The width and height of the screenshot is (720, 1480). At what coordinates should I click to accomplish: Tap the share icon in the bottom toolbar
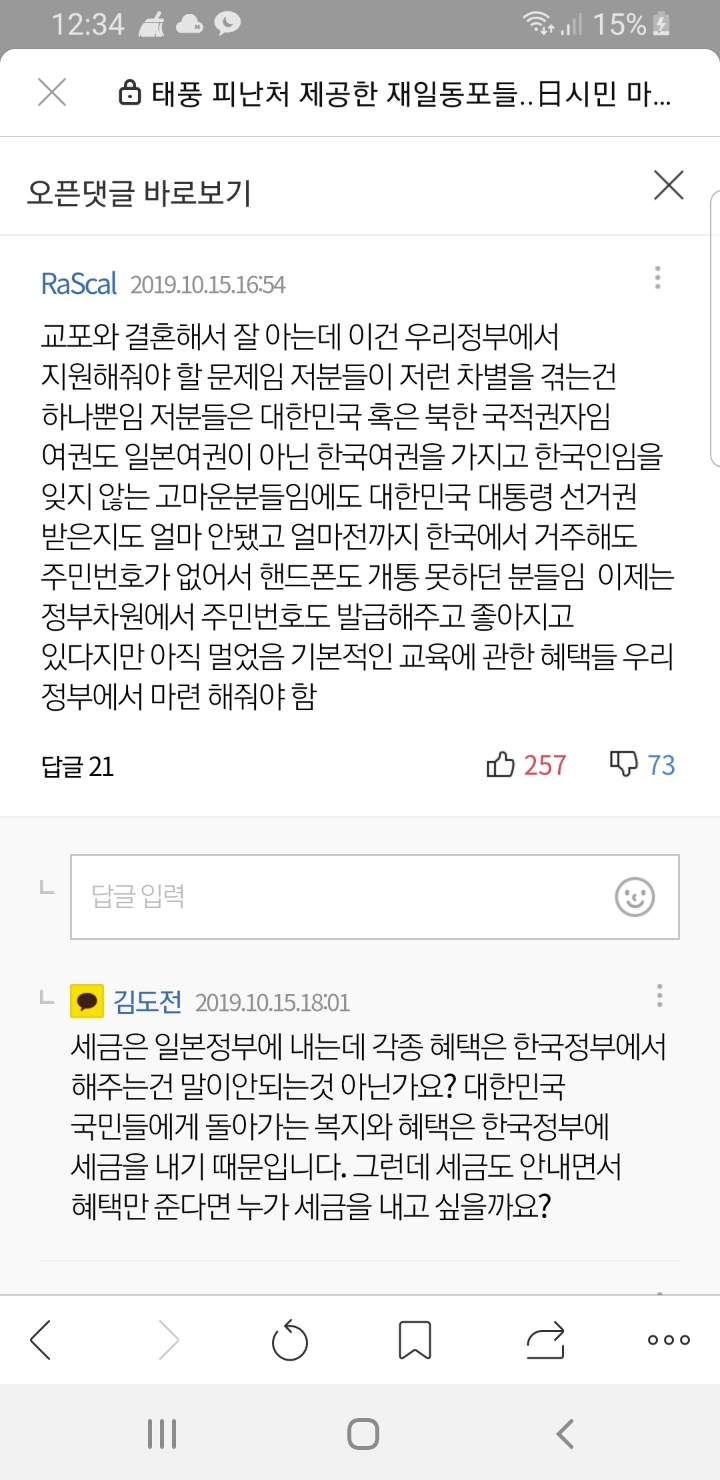544,1340
